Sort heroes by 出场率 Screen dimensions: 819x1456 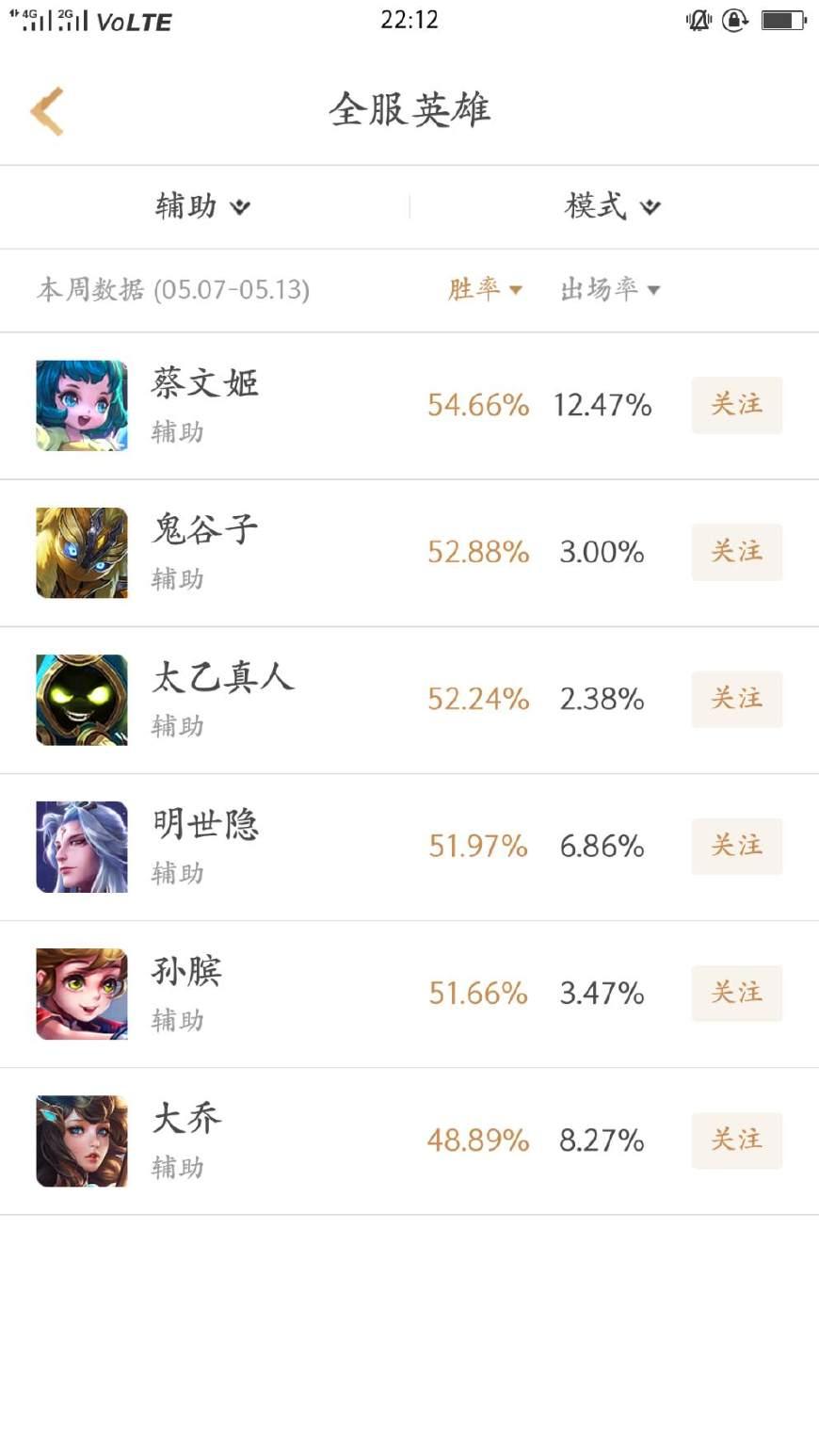(609, 289)
